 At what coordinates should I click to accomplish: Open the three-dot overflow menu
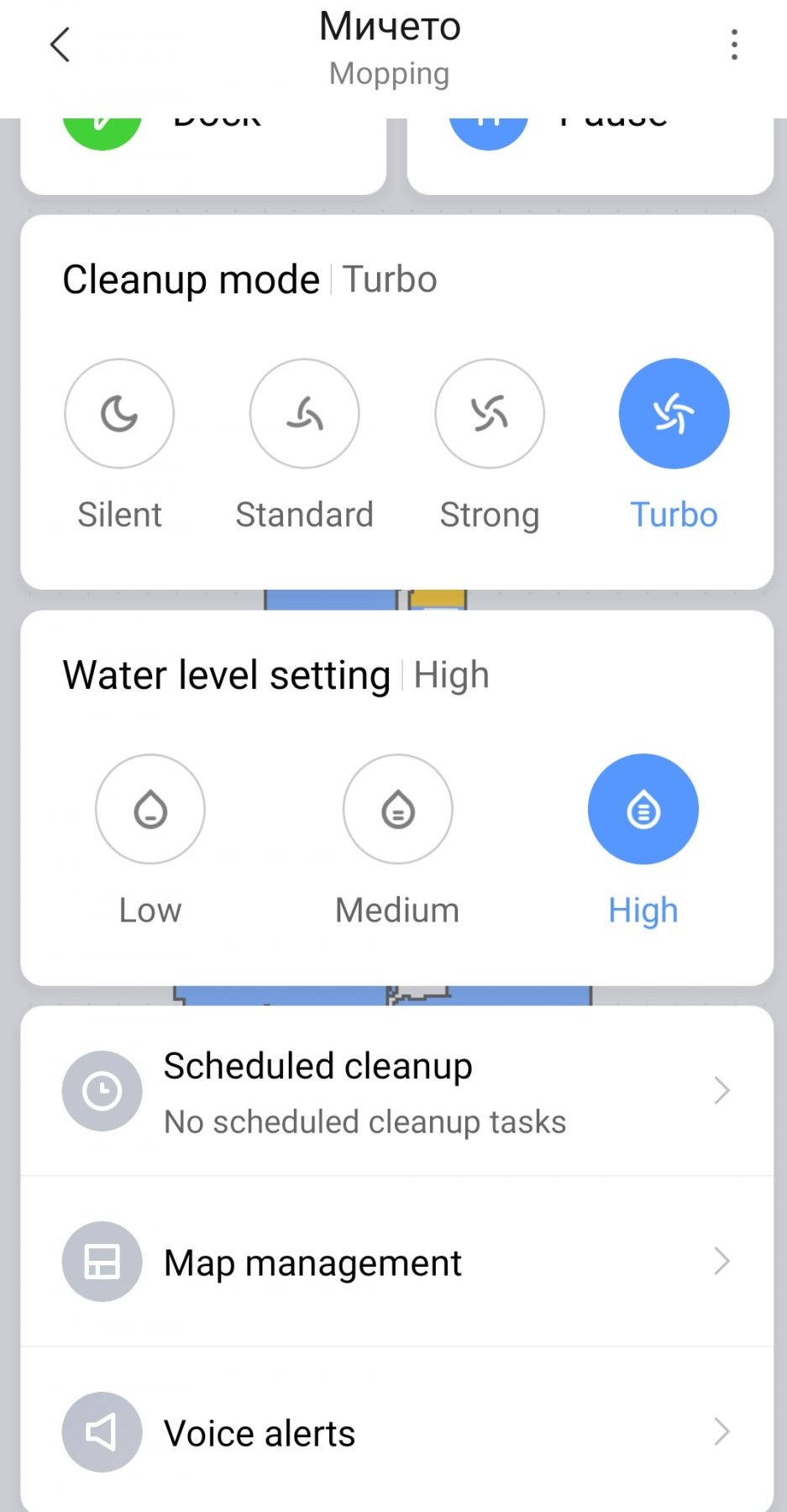click(734, 45)
